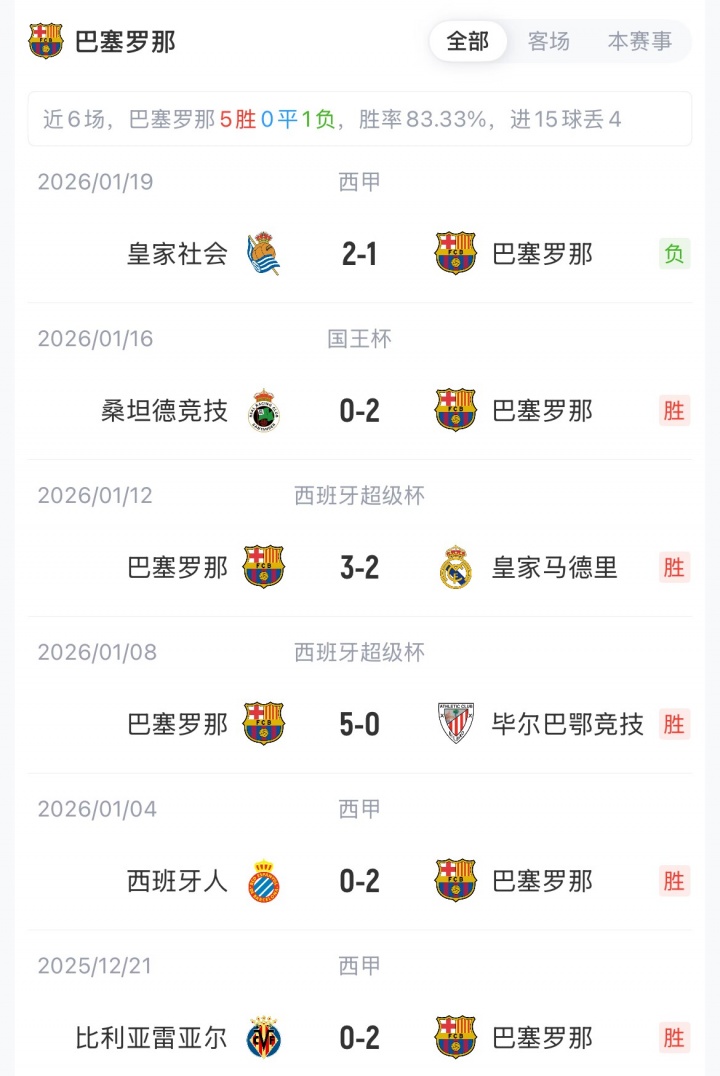Switch to the 全部 filter tab
The width and height of the screenshot is (720, 1076).
click(x=468, y=42)
